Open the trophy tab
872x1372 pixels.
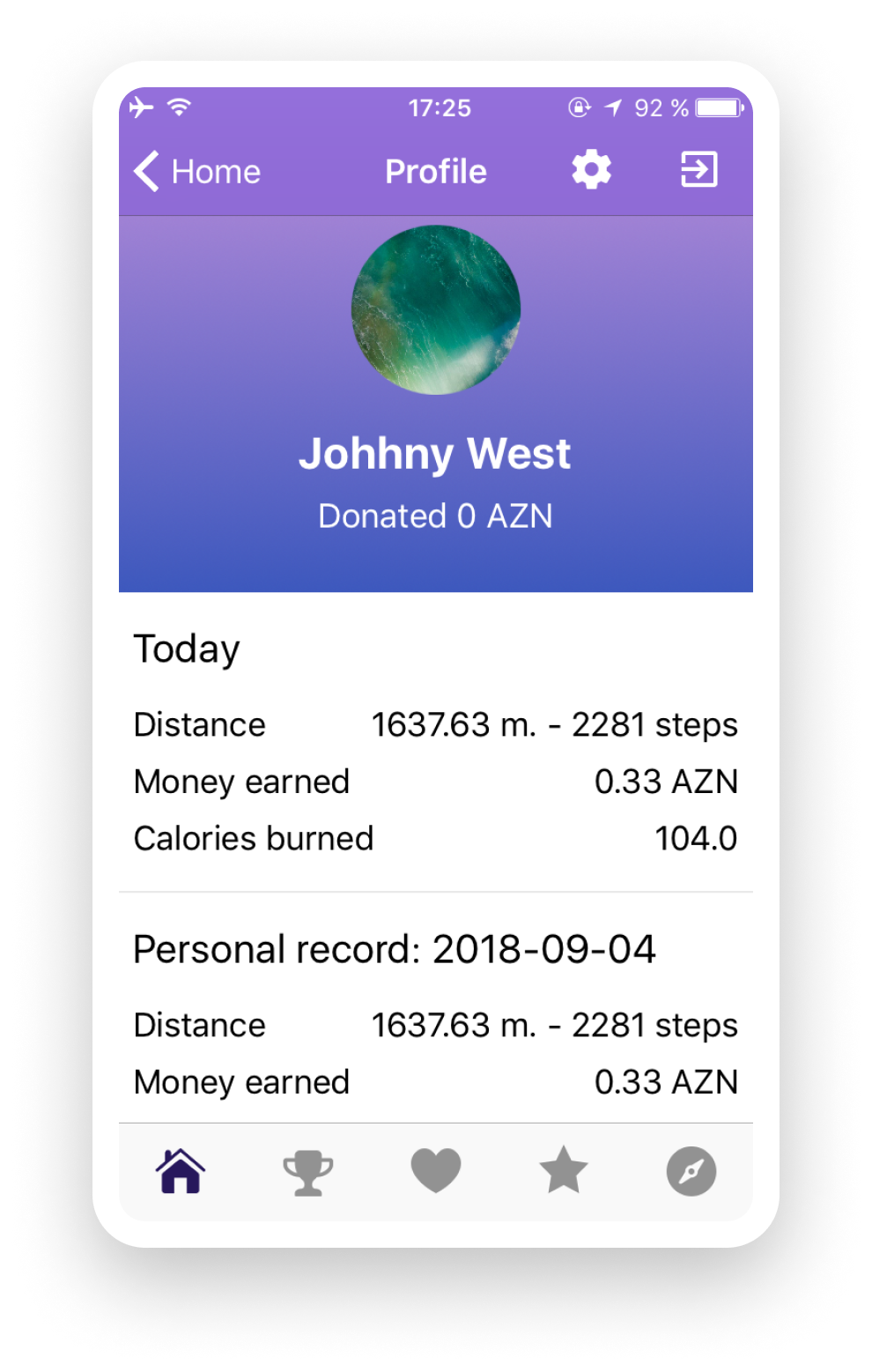(308, 1172)
